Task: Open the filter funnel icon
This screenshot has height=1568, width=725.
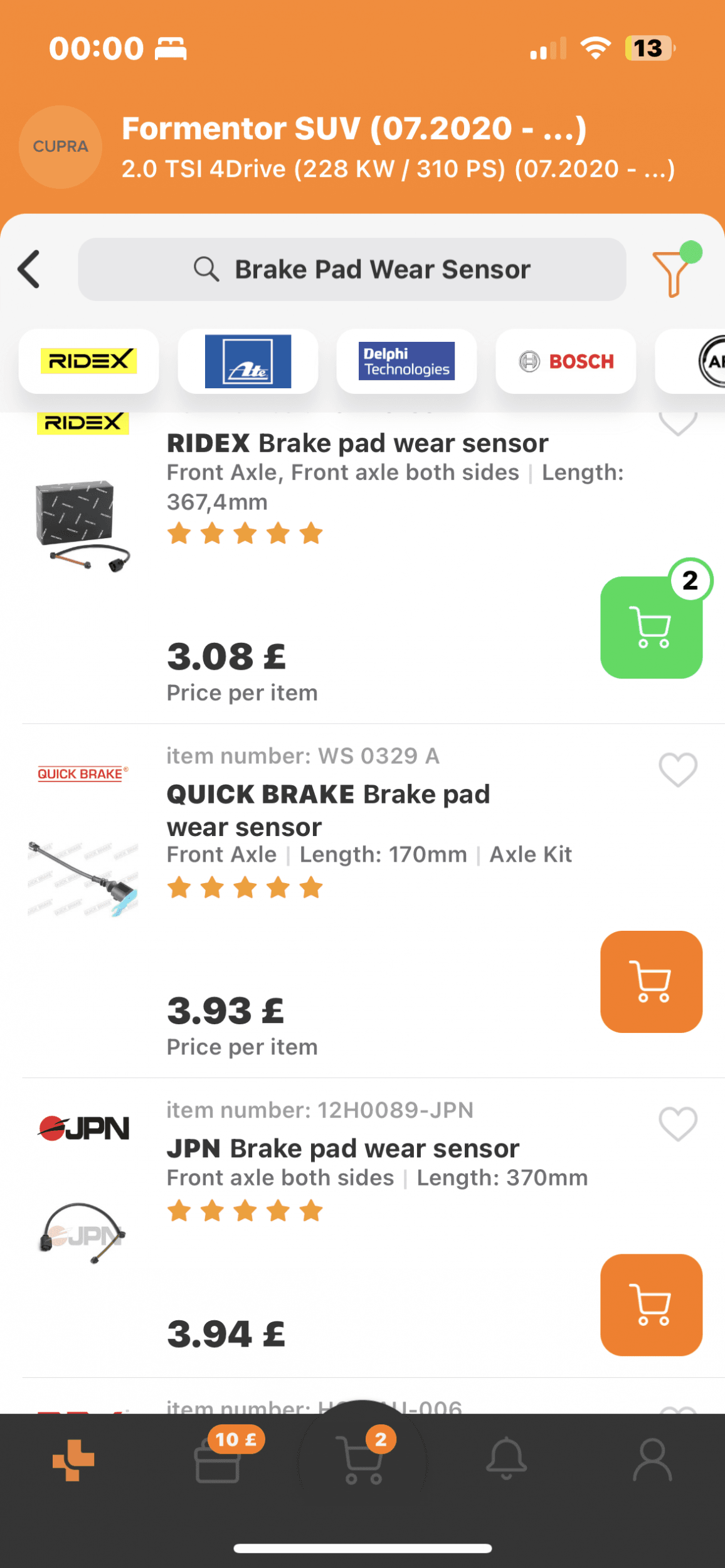Action: [x=675, y=271]
